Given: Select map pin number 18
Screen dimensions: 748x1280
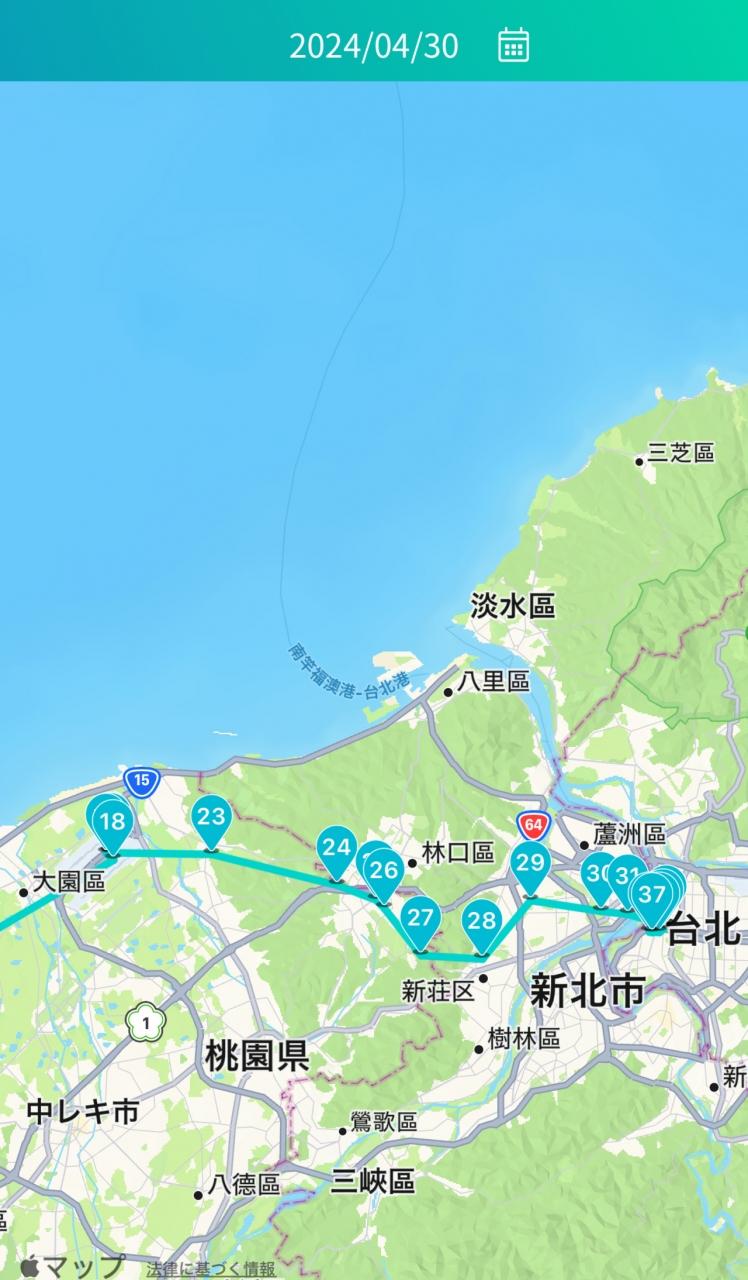Looking at the screenshot, I should (x=112, y=823).
